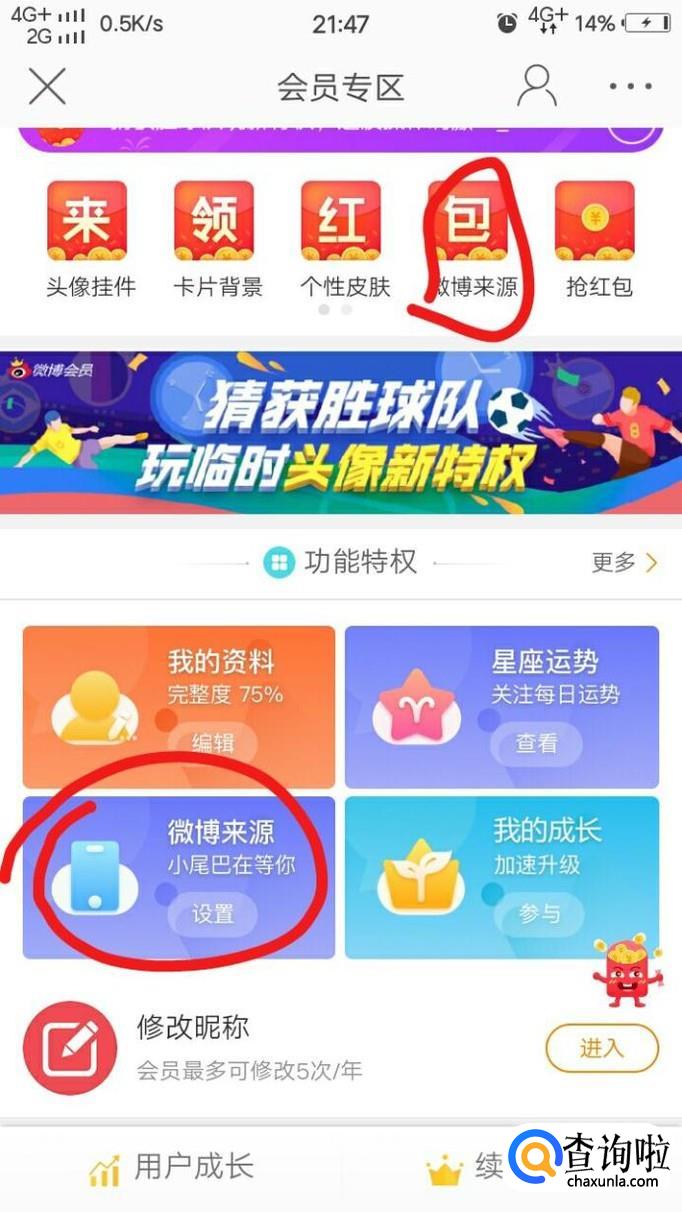Screen dimensions: 682x1212
Task: Open 头像挂件 shortcut
Action: pyautogui.click(x=88, y=239)
